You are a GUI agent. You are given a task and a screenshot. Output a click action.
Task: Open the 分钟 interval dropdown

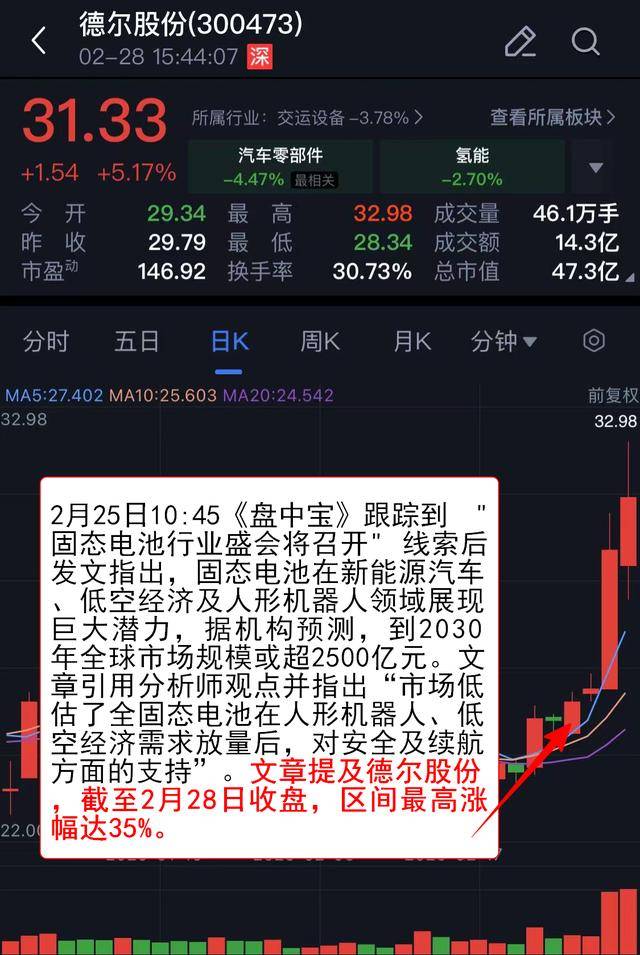click(x=503, y=341)
